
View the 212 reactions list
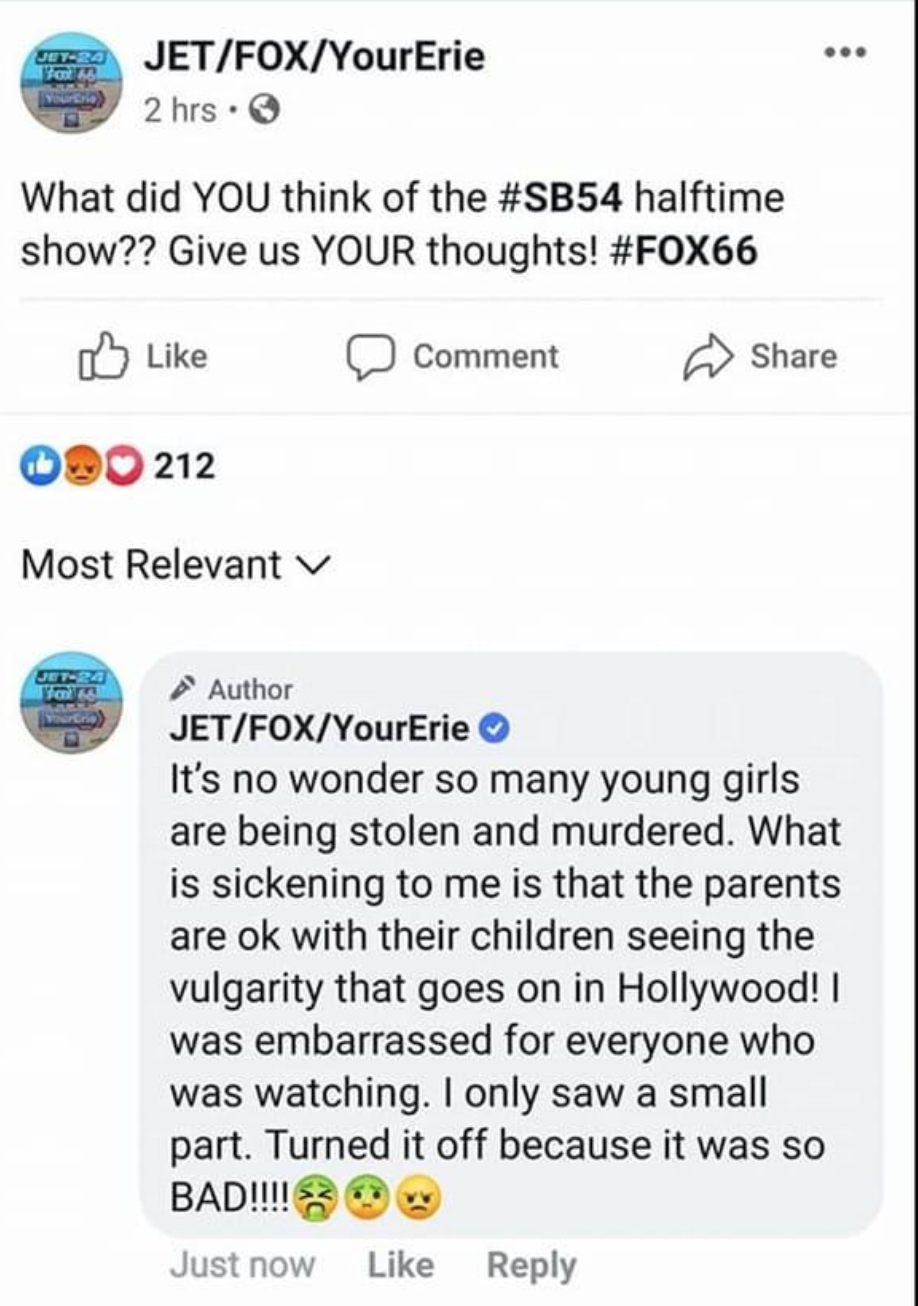[x=119, y=464]
